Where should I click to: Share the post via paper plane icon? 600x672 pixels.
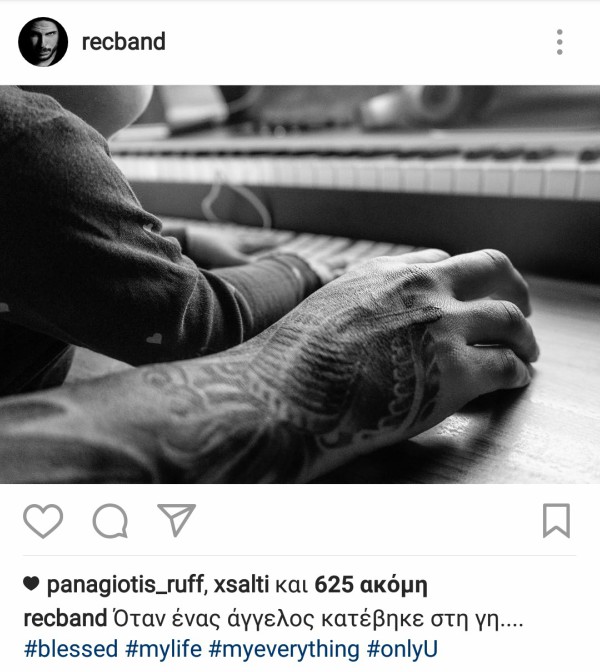(x=176, y=520)
